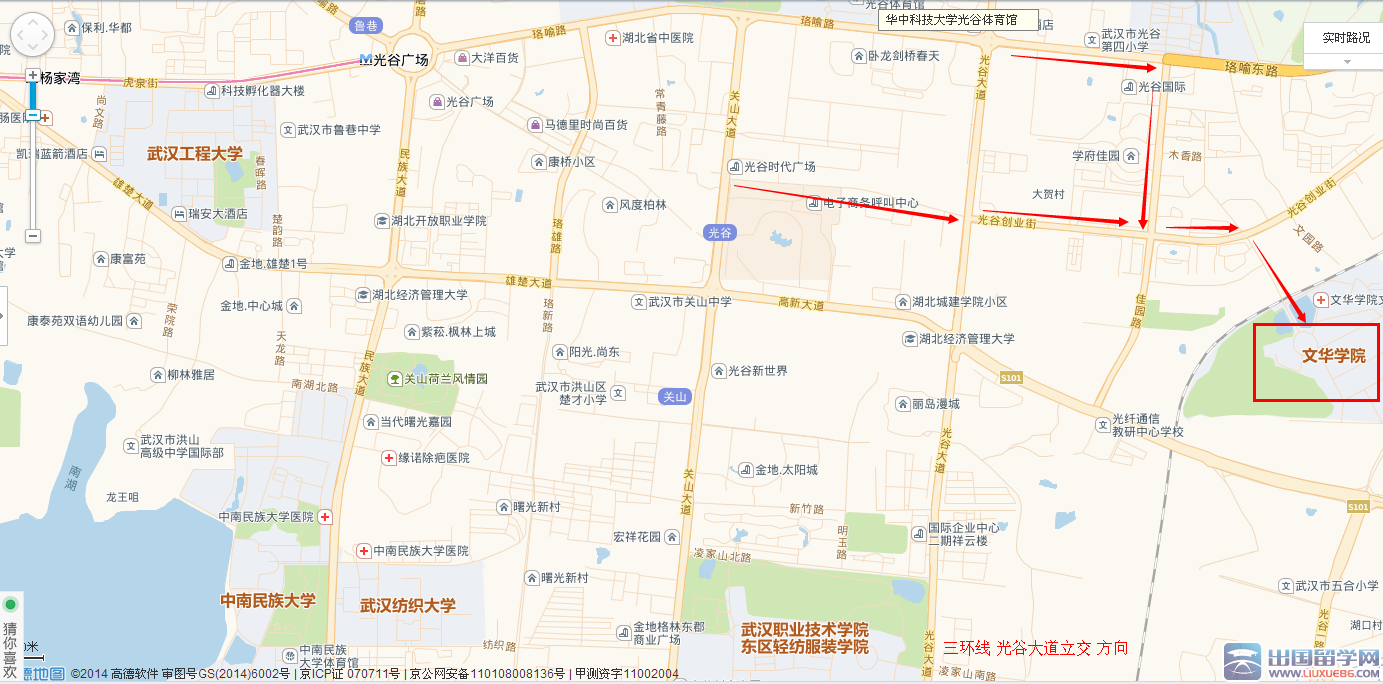Zoom out with the bottom minus button
1383x684 pixels.
33,236
